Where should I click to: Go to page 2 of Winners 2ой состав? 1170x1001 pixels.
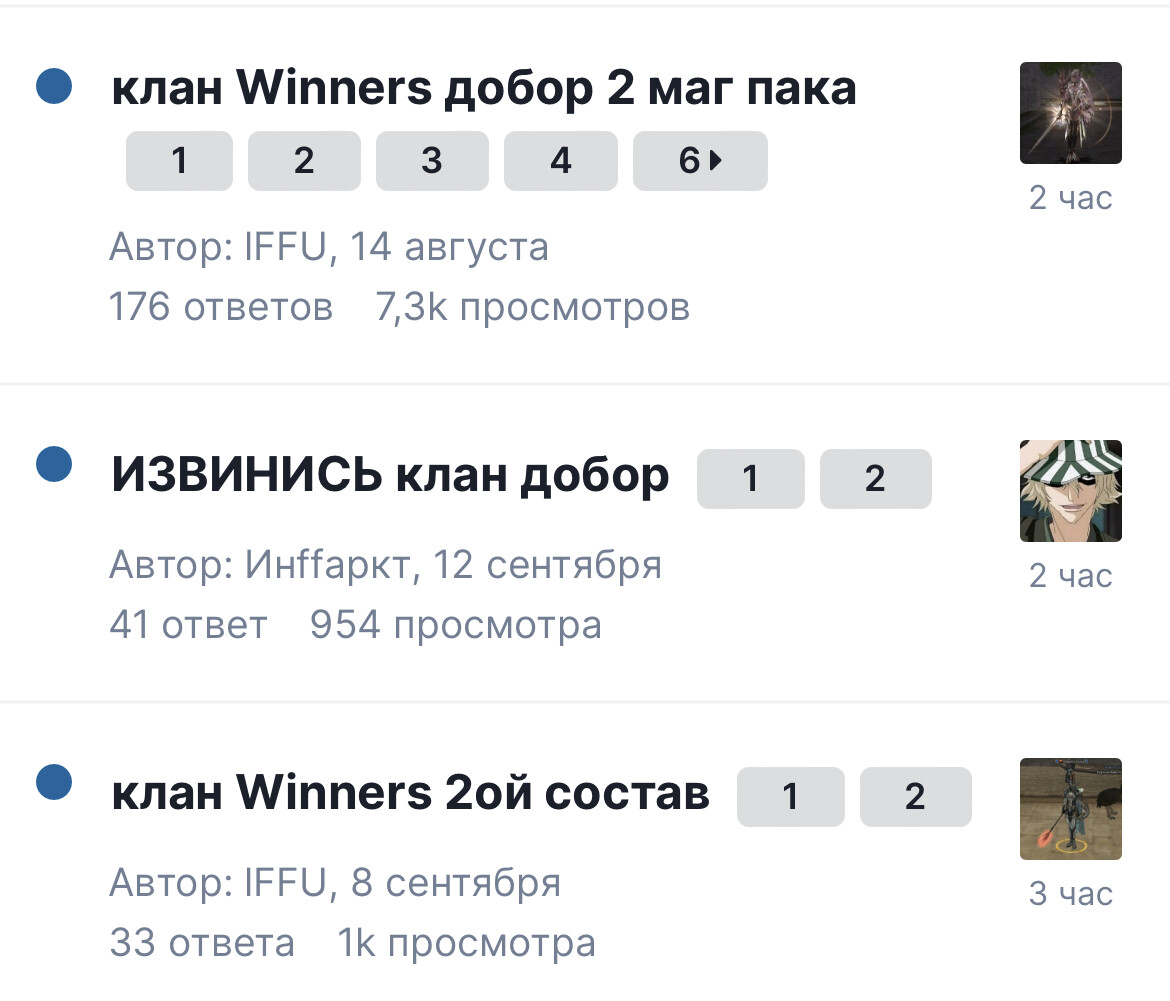tap(915, 797)
